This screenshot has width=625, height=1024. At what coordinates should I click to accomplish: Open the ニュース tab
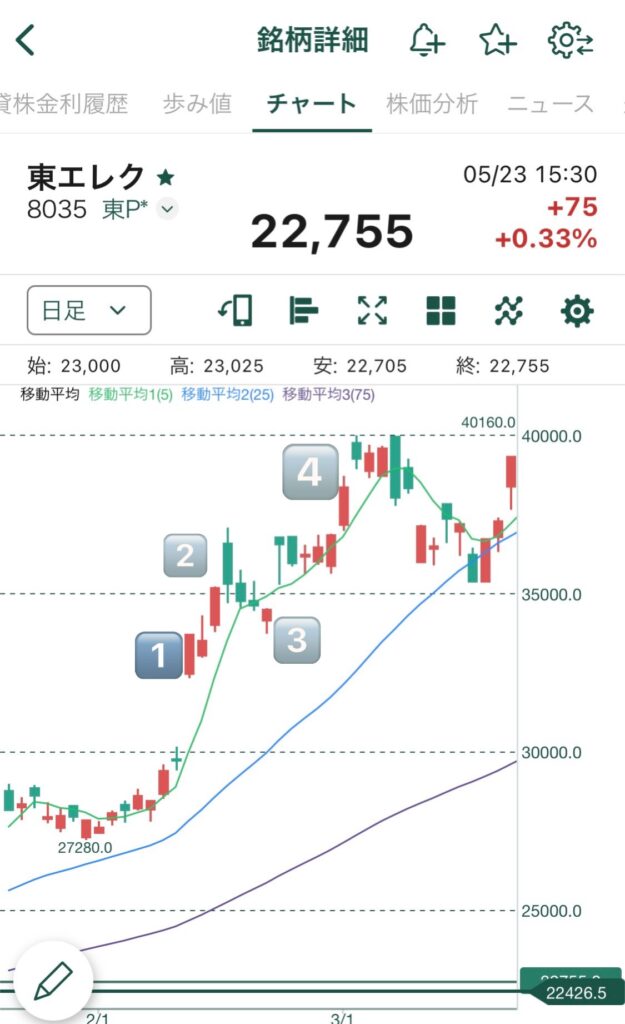(550, 104)
